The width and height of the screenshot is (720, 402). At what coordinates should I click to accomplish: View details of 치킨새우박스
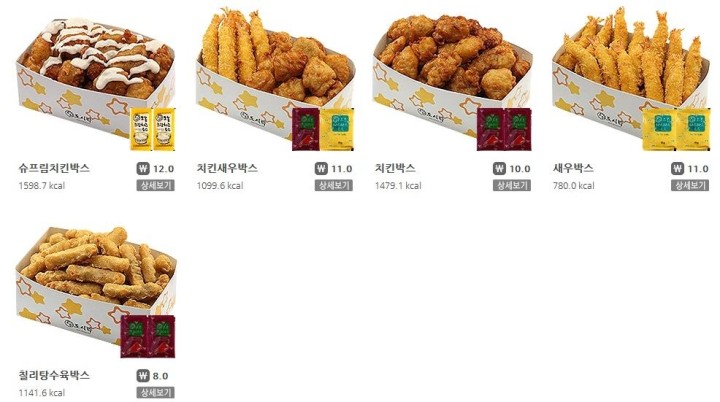334,186
